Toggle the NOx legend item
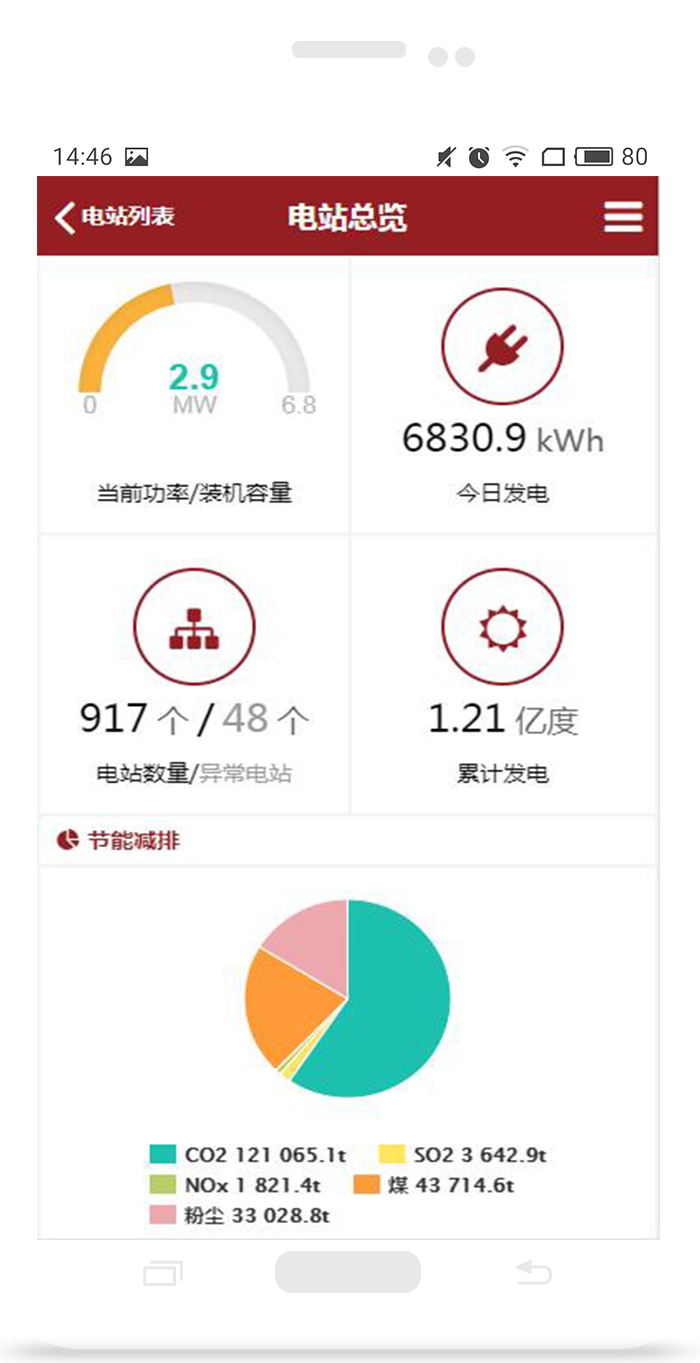The image size is (700, 1363). coord(235,1185)
